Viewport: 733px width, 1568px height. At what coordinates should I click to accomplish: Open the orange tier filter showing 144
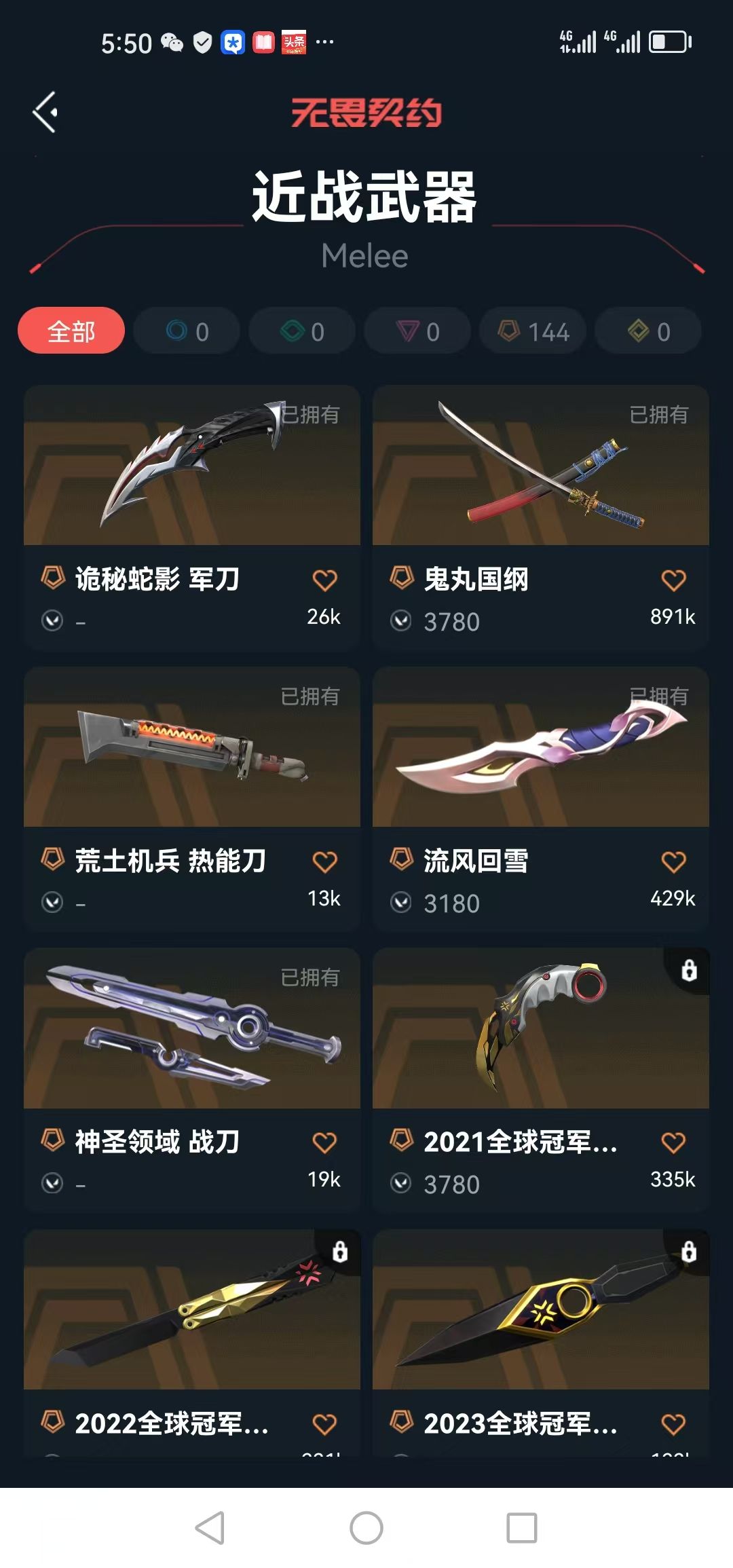pyautogui.click(x=532, y=331)
